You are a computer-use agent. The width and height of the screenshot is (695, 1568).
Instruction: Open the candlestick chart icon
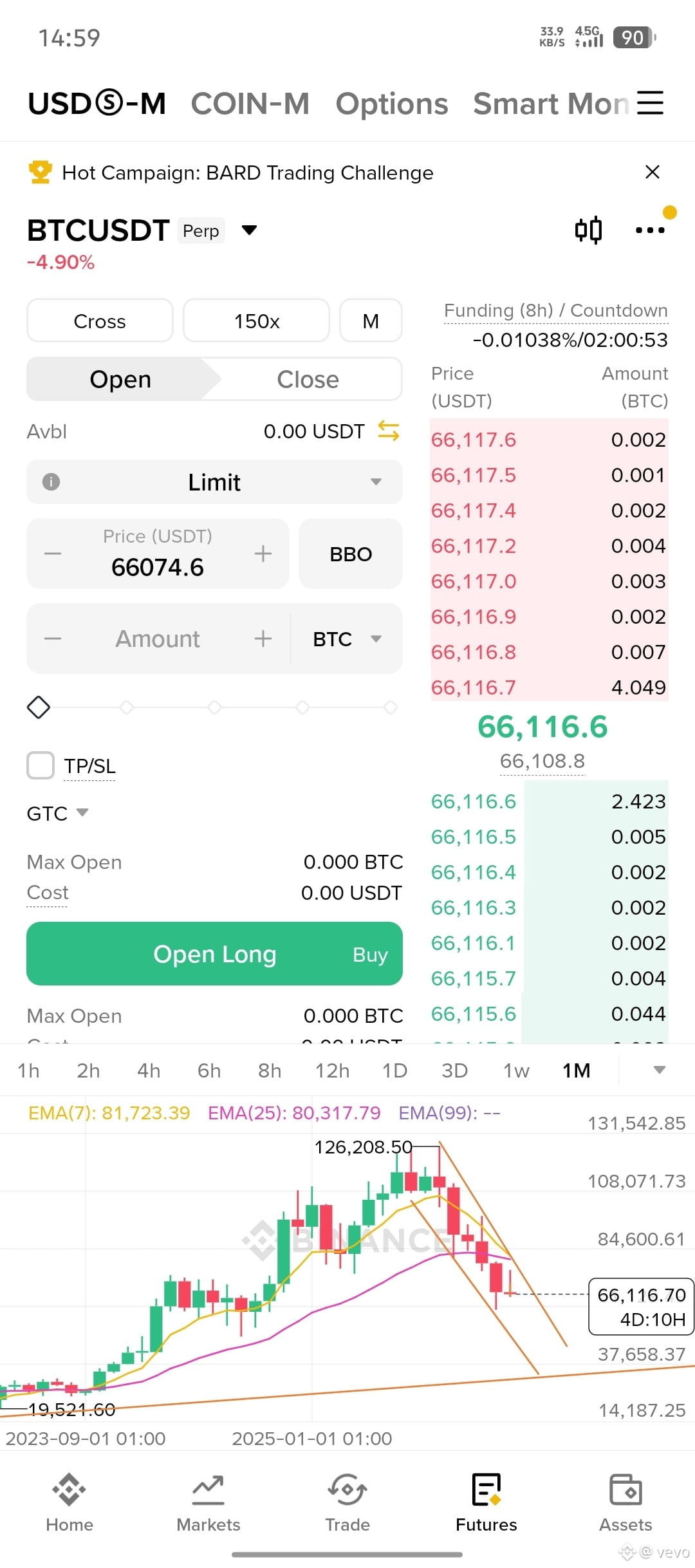[x=588, y=230]
